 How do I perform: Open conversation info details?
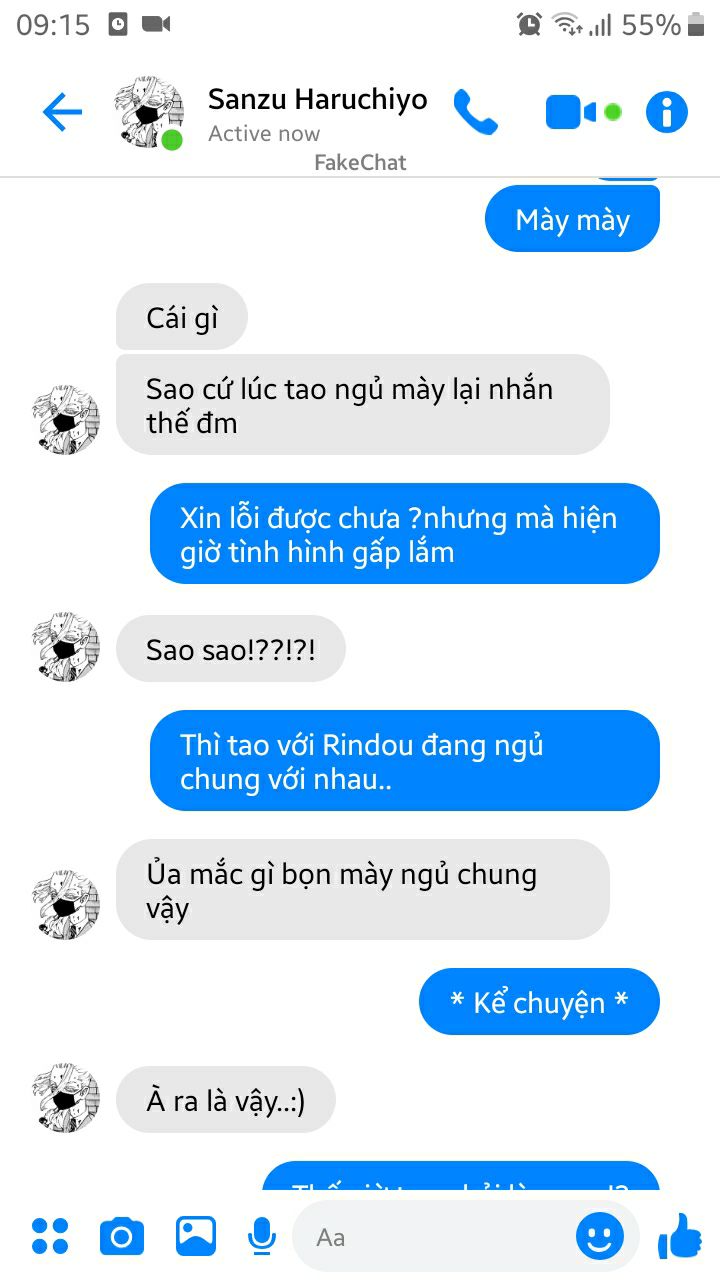[x=667, y=112]
